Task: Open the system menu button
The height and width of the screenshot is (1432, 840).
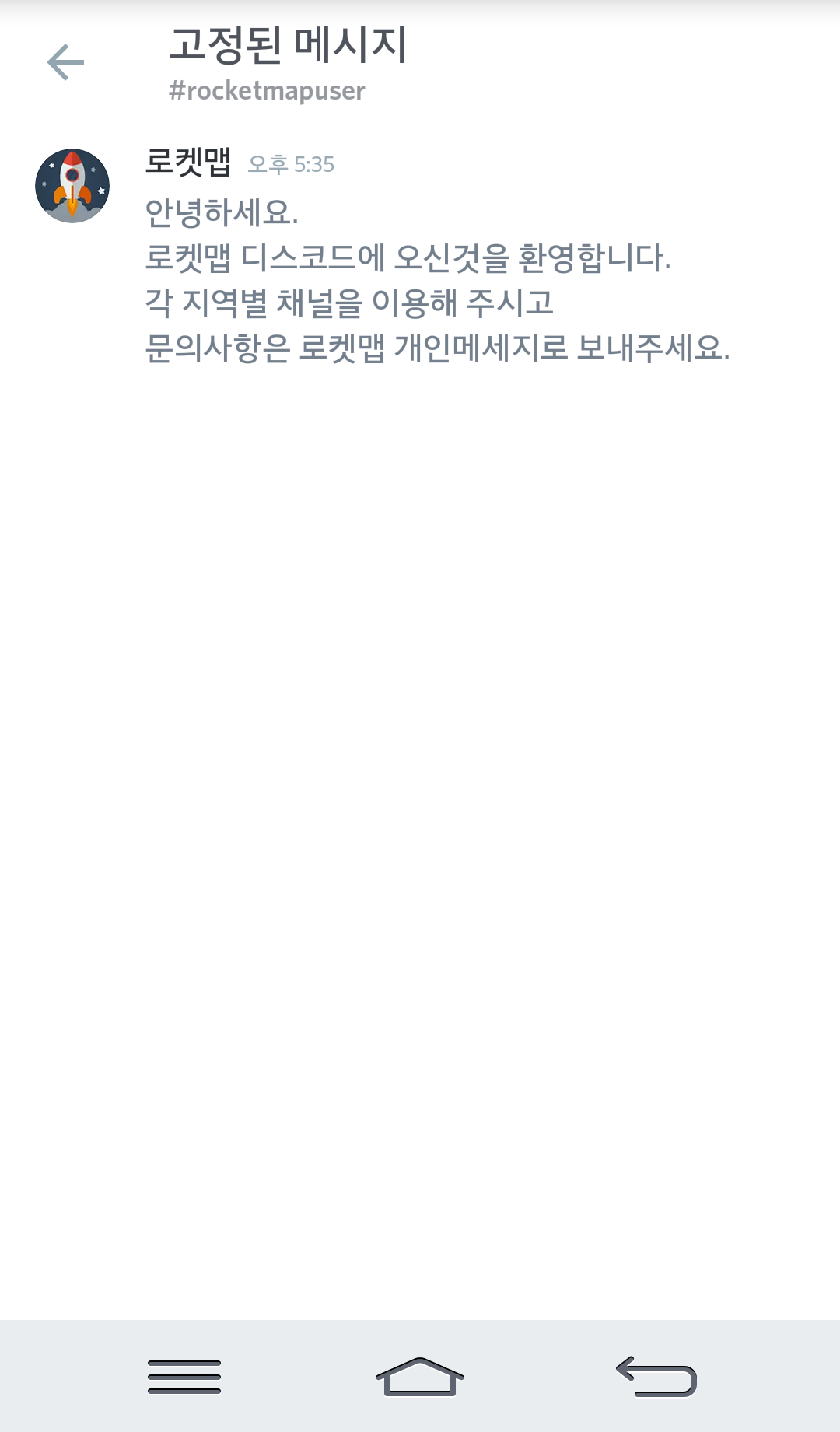Action: click(184, 1378)
